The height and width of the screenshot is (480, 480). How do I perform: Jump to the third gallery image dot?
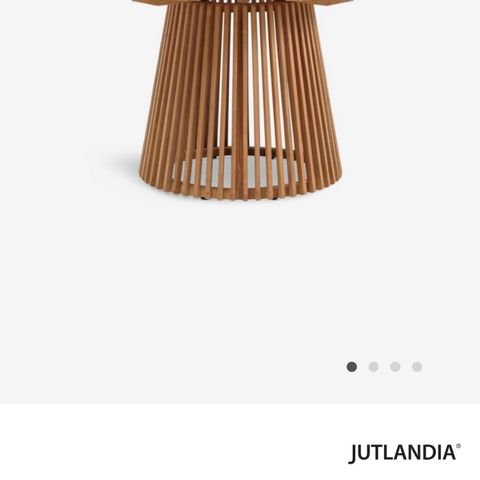(395, 367)
